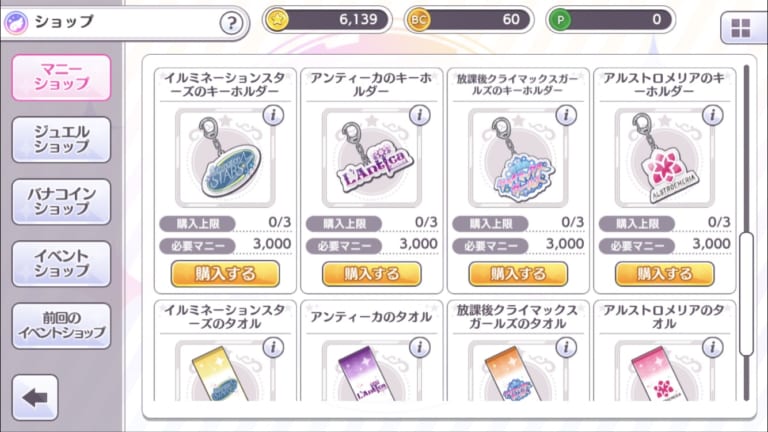View info for アンティーカ towel
768x432 pixels.
coord(418,348)
